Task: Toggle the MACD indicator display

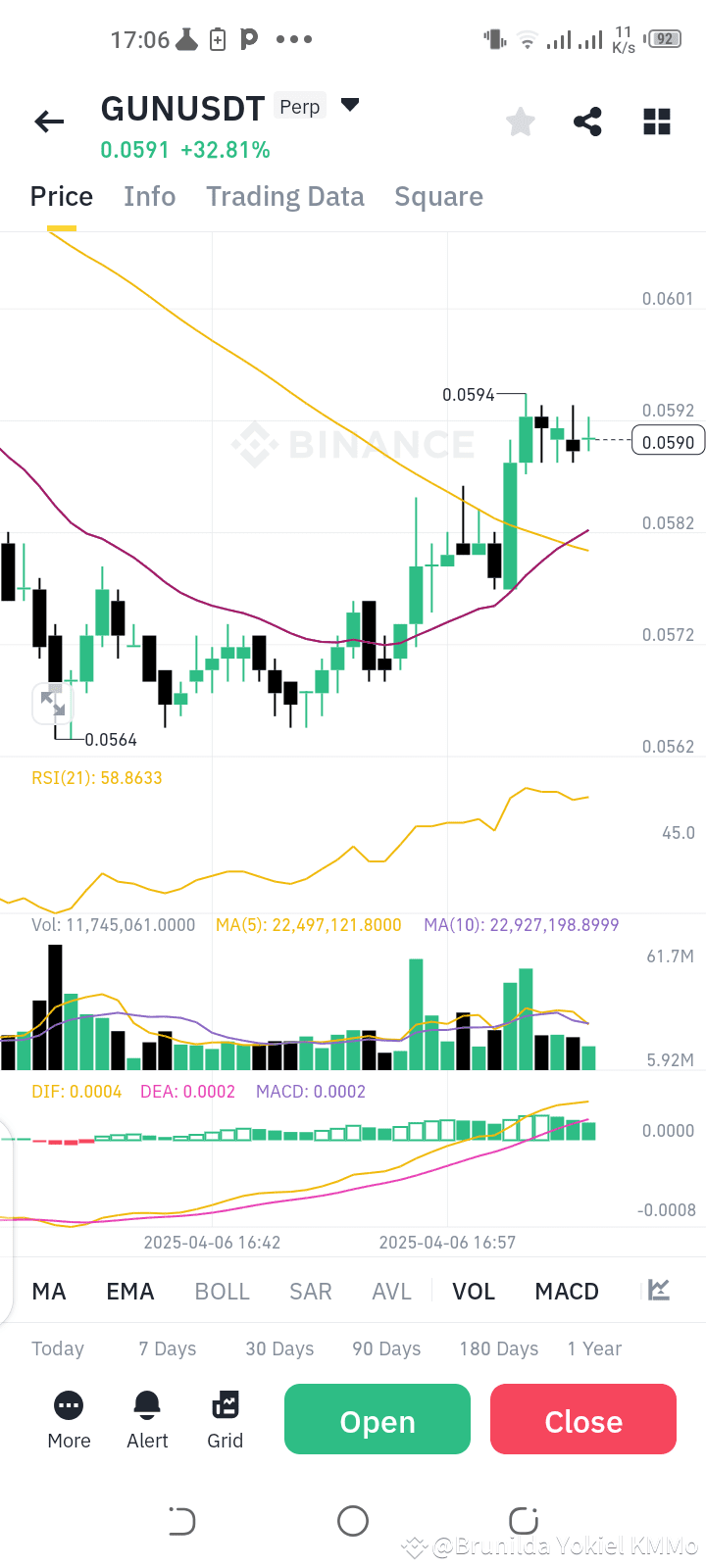Action: (566, 1291)
